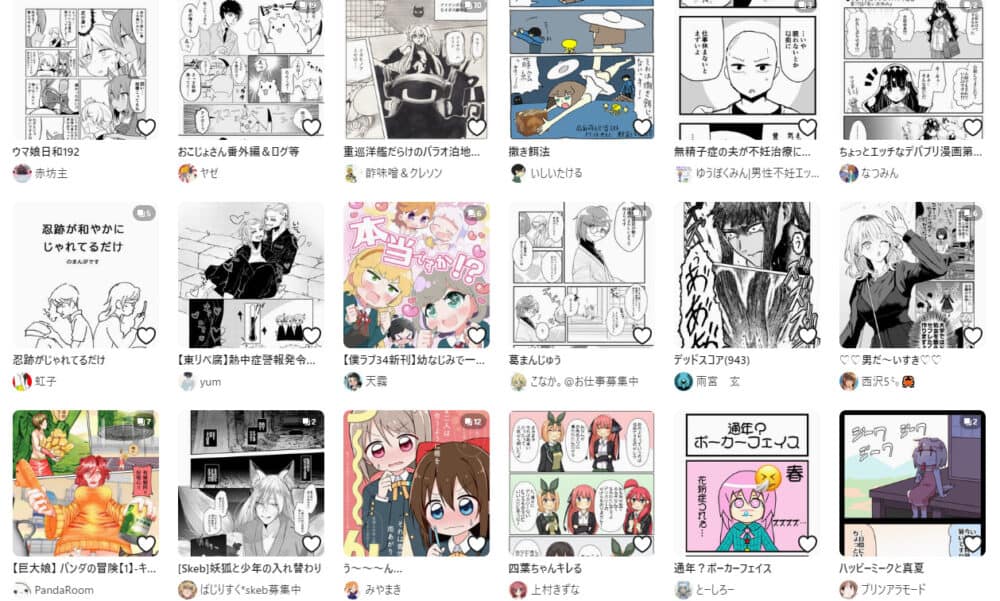Like the 撒き餌法 artwork

642,127
